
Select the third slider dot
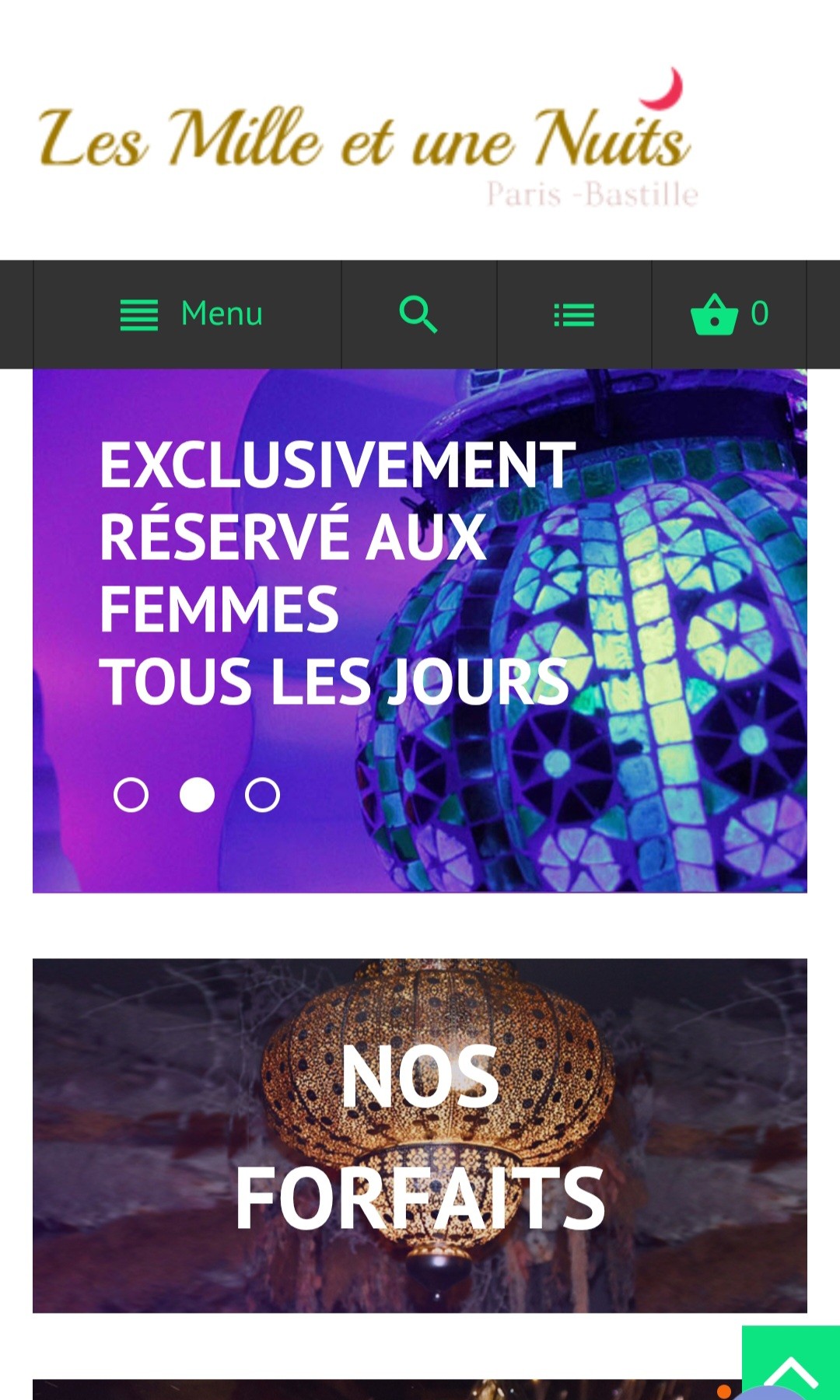(x=262, y=795)
